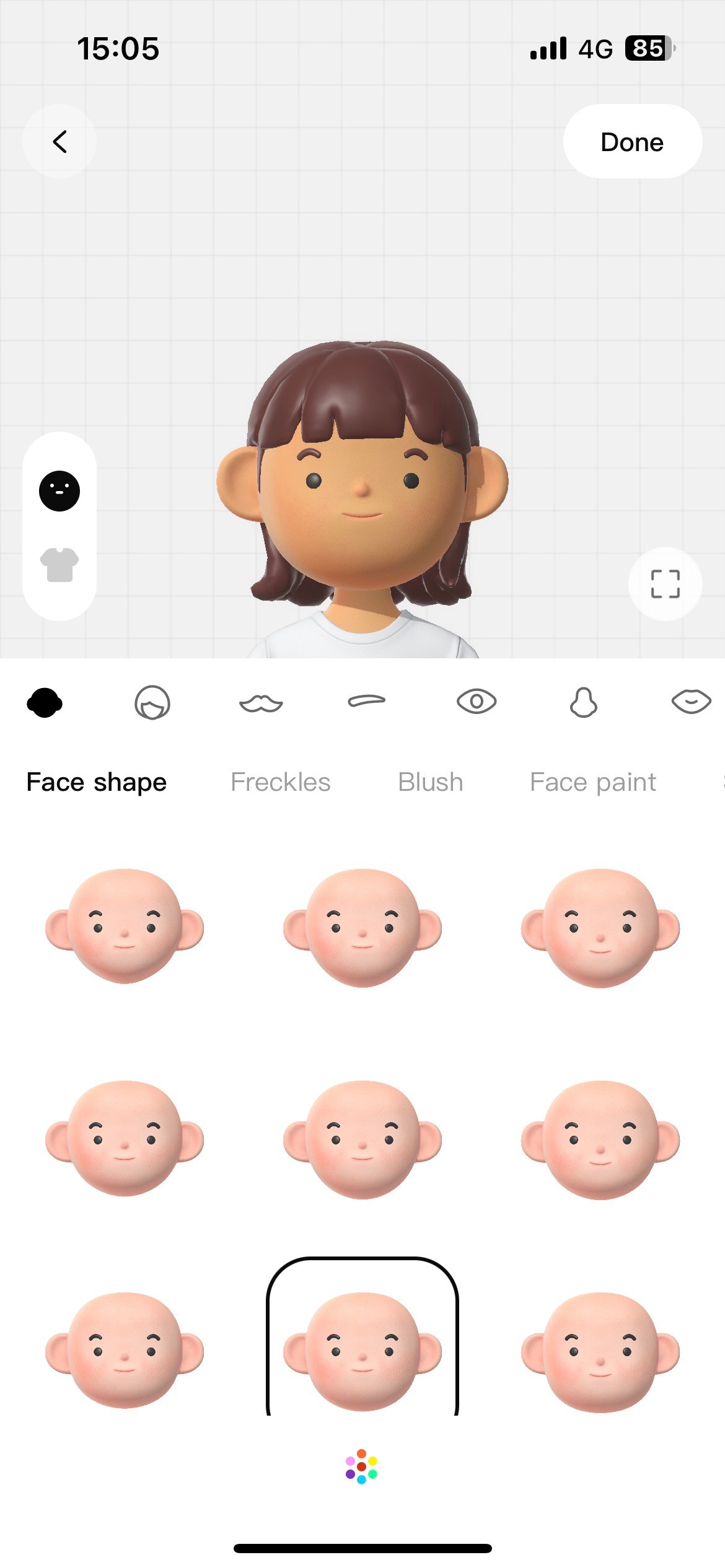Go back using the arrow button
This screenshot has height=1568, width=725.
[59, 142]
